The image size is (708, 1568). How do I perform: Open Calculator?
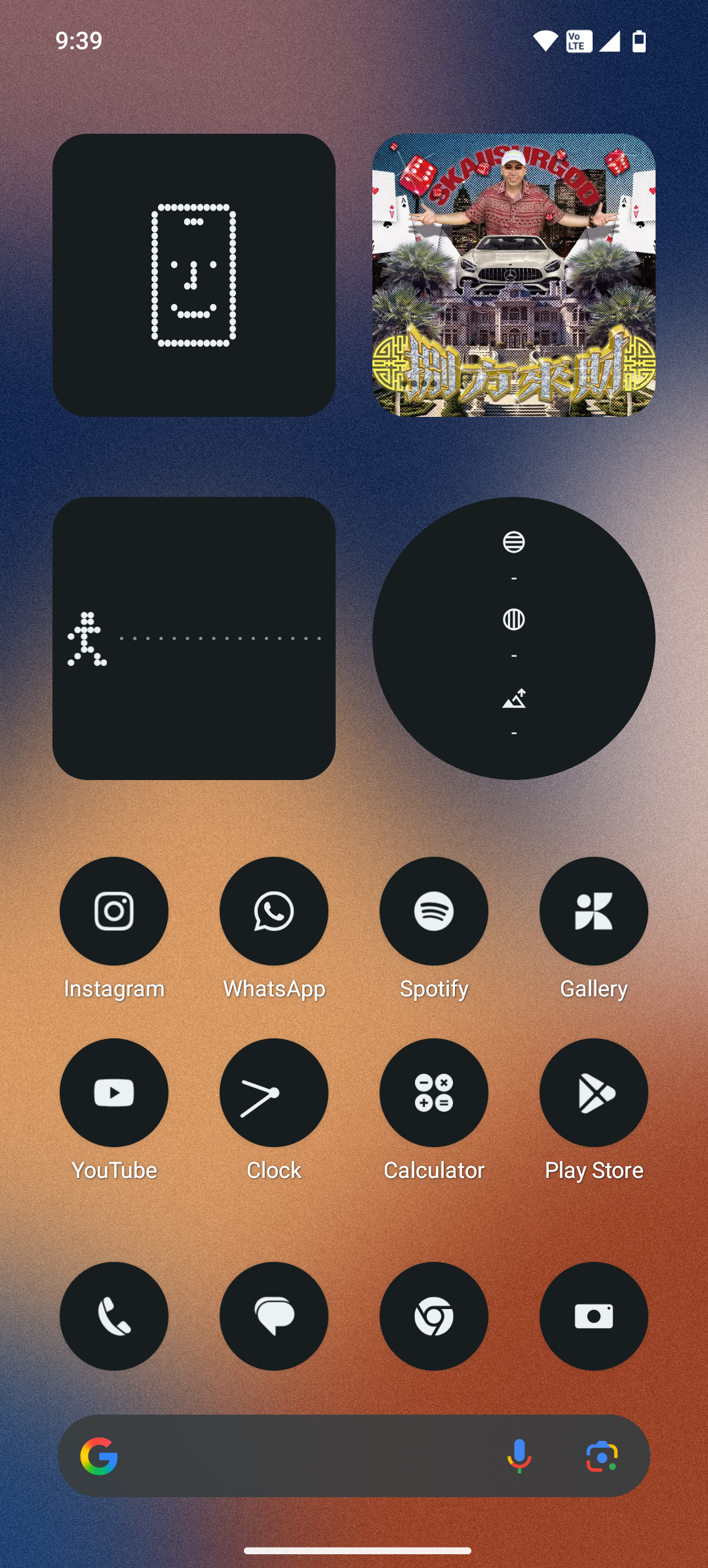click(434, 1093)
